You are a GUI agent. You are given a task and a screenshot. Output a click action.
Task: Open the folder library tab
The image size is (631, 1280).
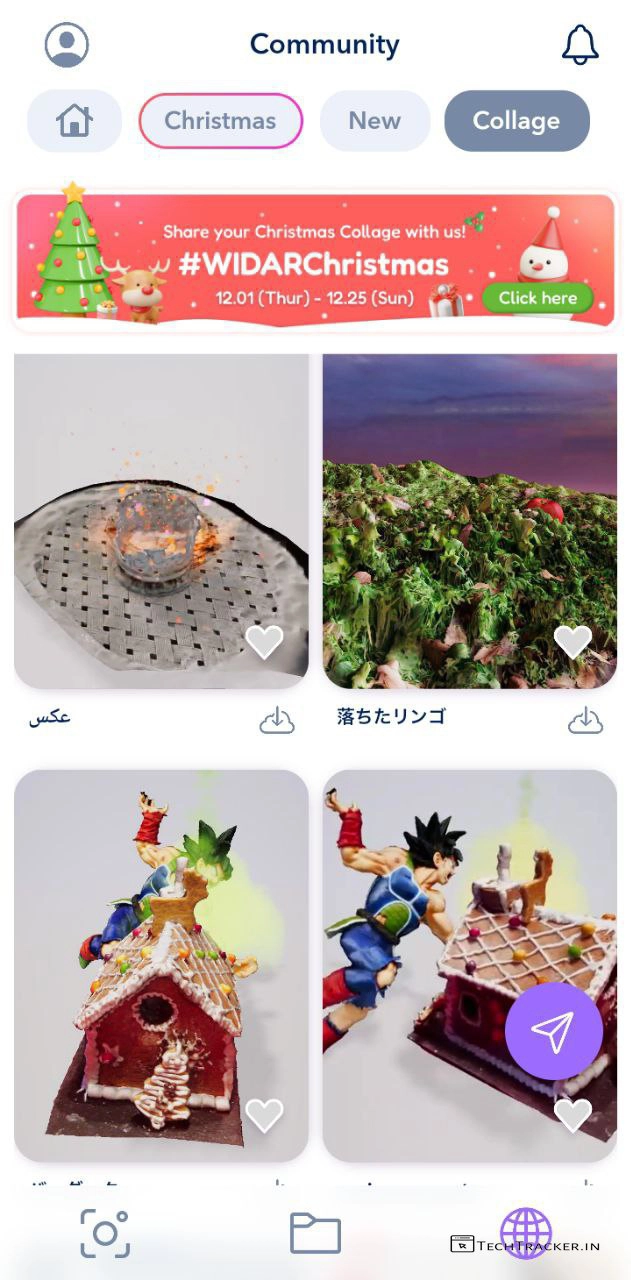[315, 1234]
